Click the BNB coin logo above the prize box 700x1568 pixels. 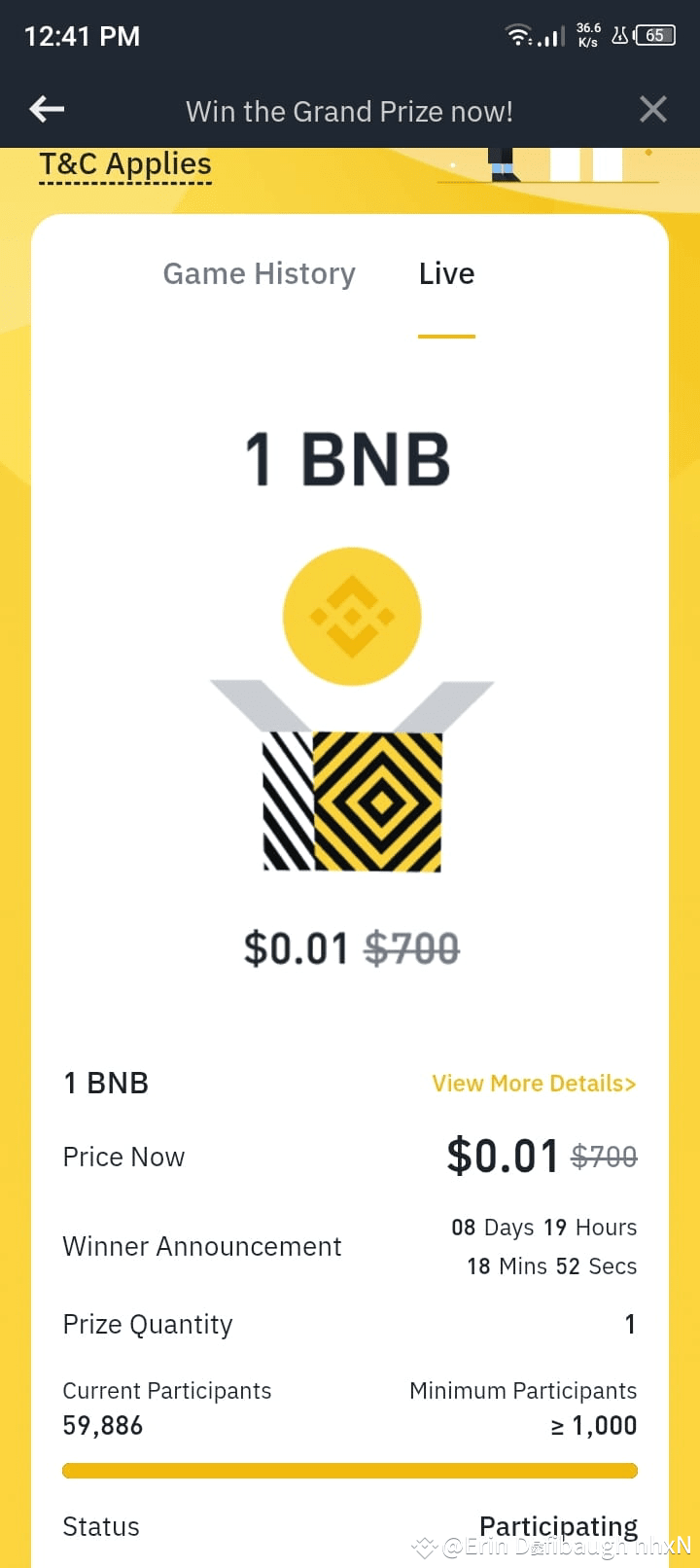[351, 613]
